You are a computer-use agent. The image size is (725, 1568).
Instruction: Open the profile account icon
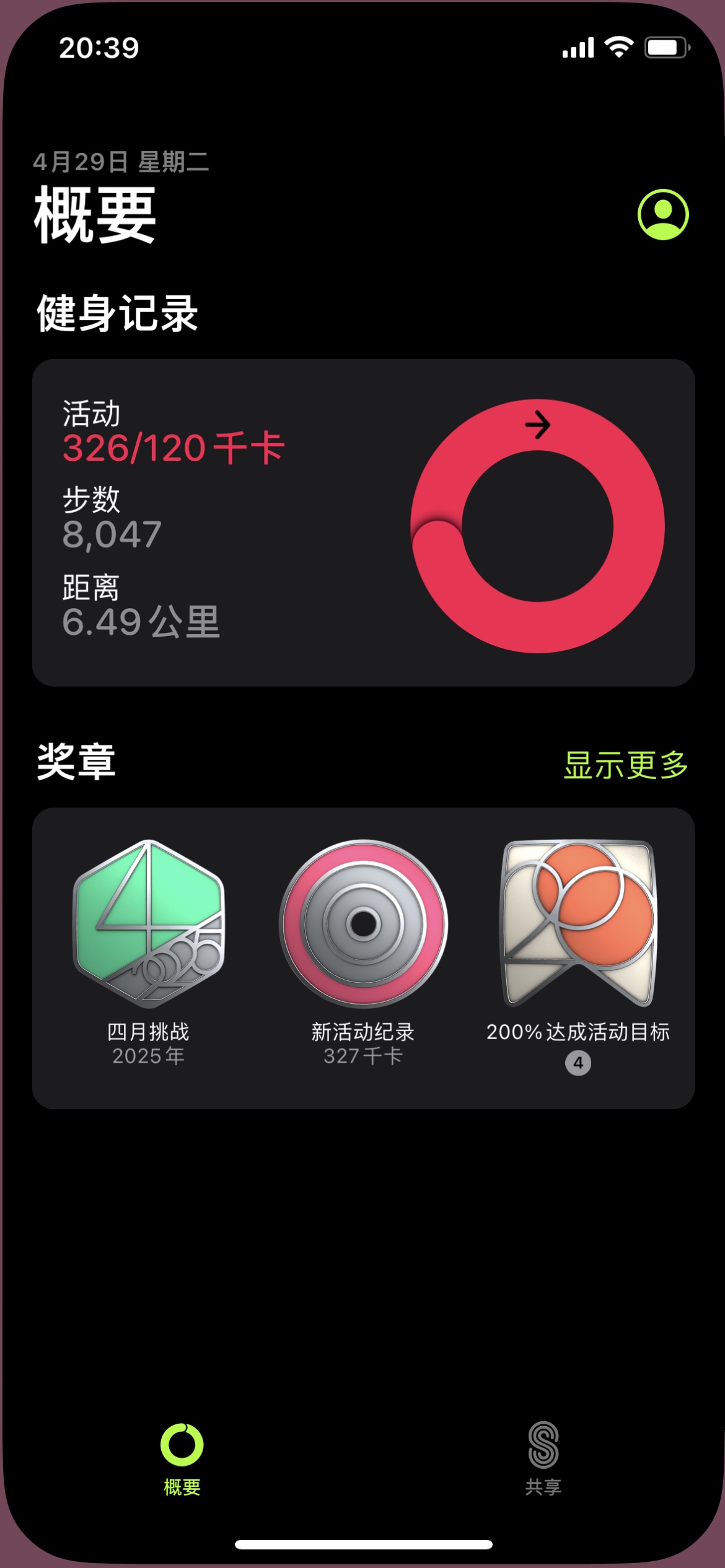tap(663, 214)
